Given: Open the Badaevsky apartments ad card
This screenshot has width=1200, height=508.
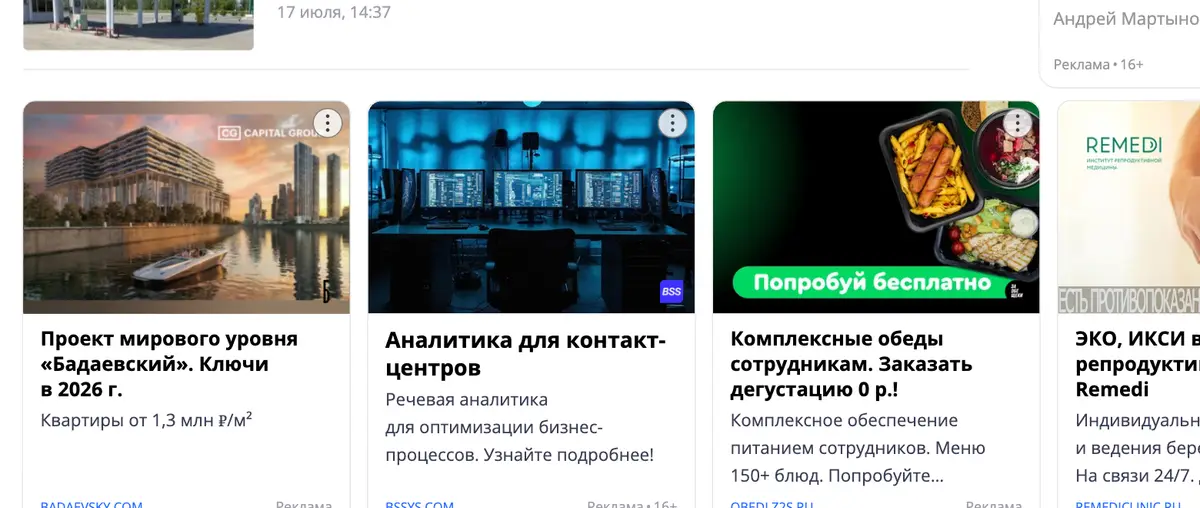Looking at the screenshot, I should [x=186, y=305].
